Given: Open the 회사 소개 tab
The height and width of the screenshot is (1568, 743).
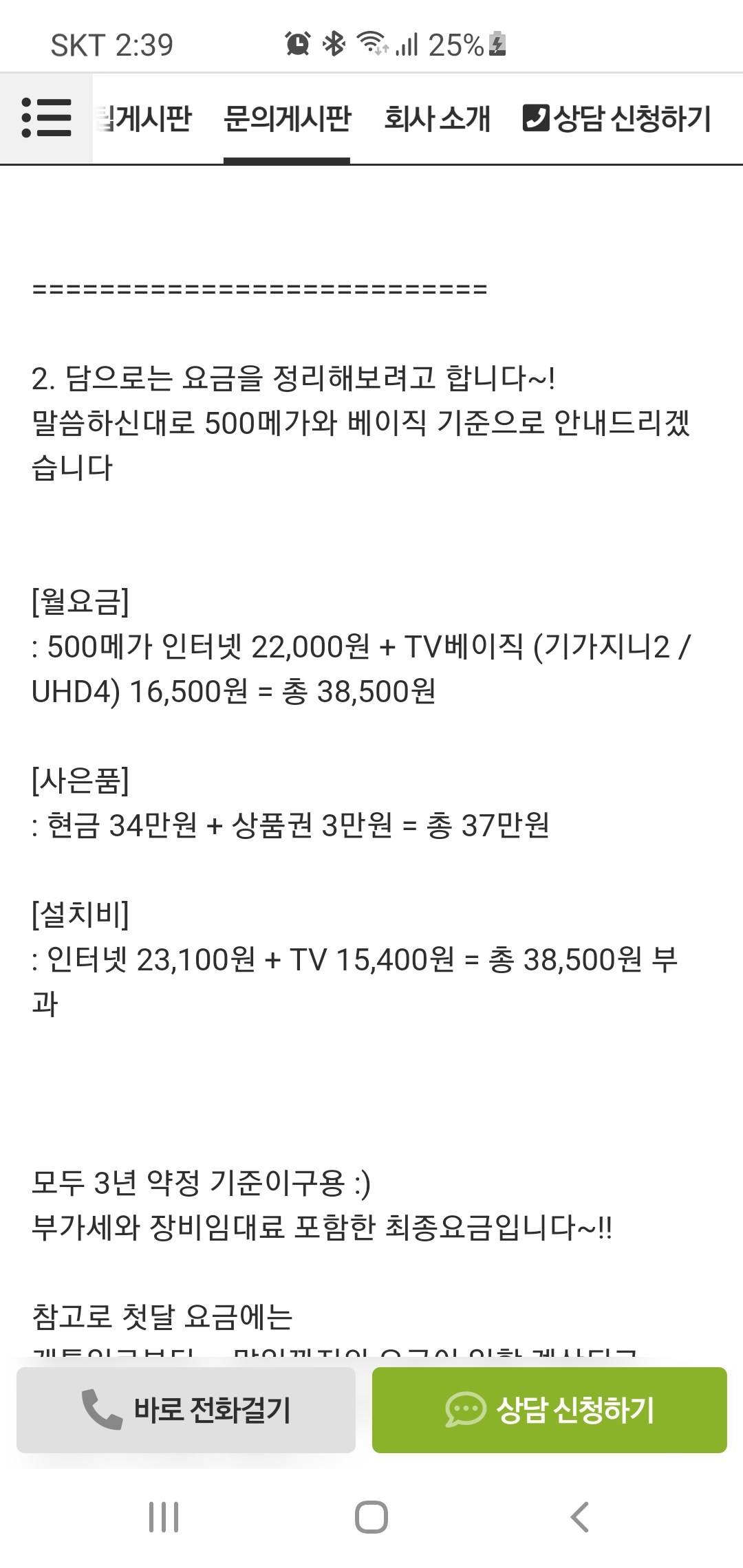Looking at the screenshot, I should (x=437, y=119).
